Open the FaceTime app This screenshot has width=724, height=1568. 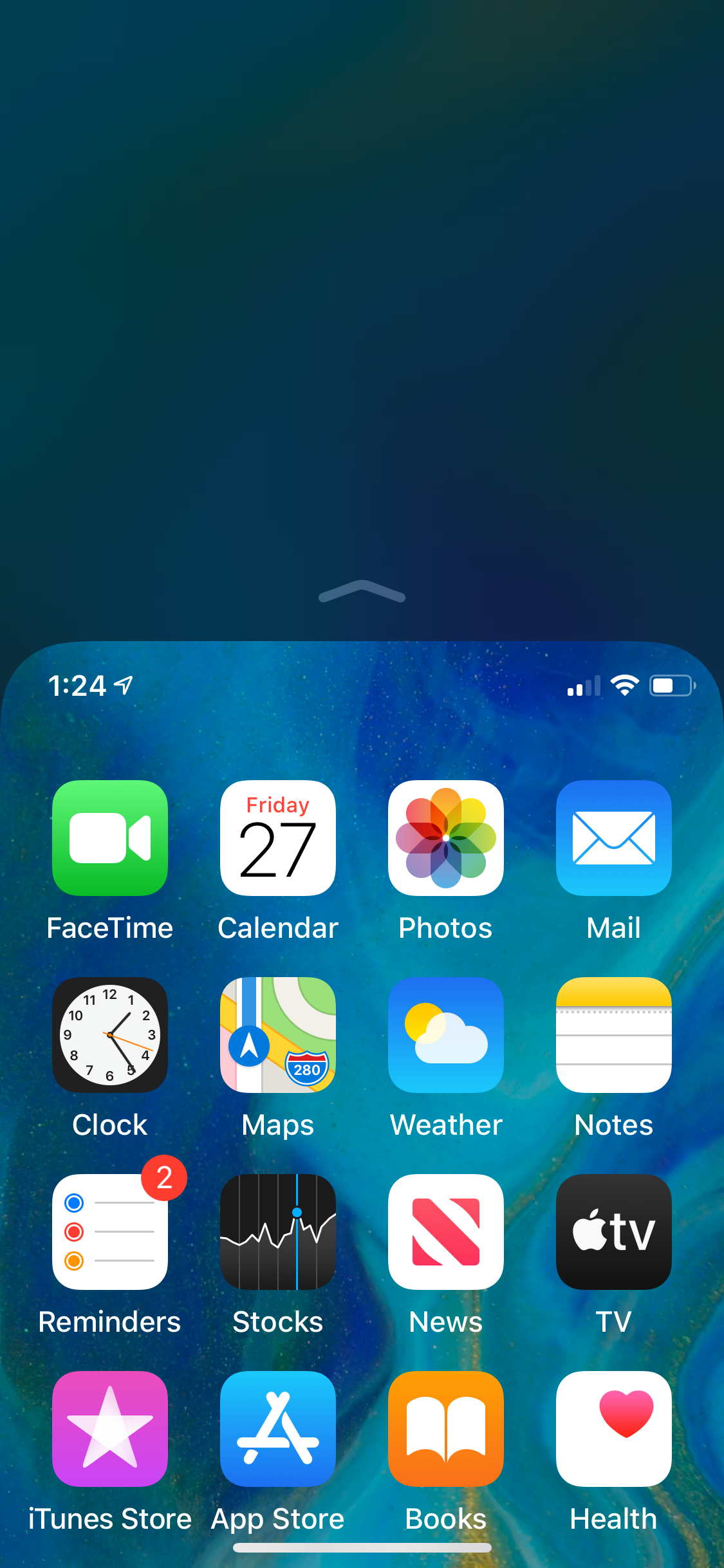pyautogui.click(x=110, y=837)
